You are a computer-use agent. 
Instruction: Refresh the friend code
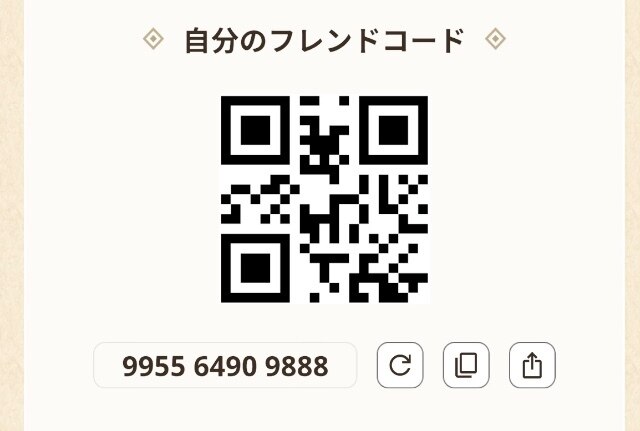pyautogui.click(x=400, y=365)
